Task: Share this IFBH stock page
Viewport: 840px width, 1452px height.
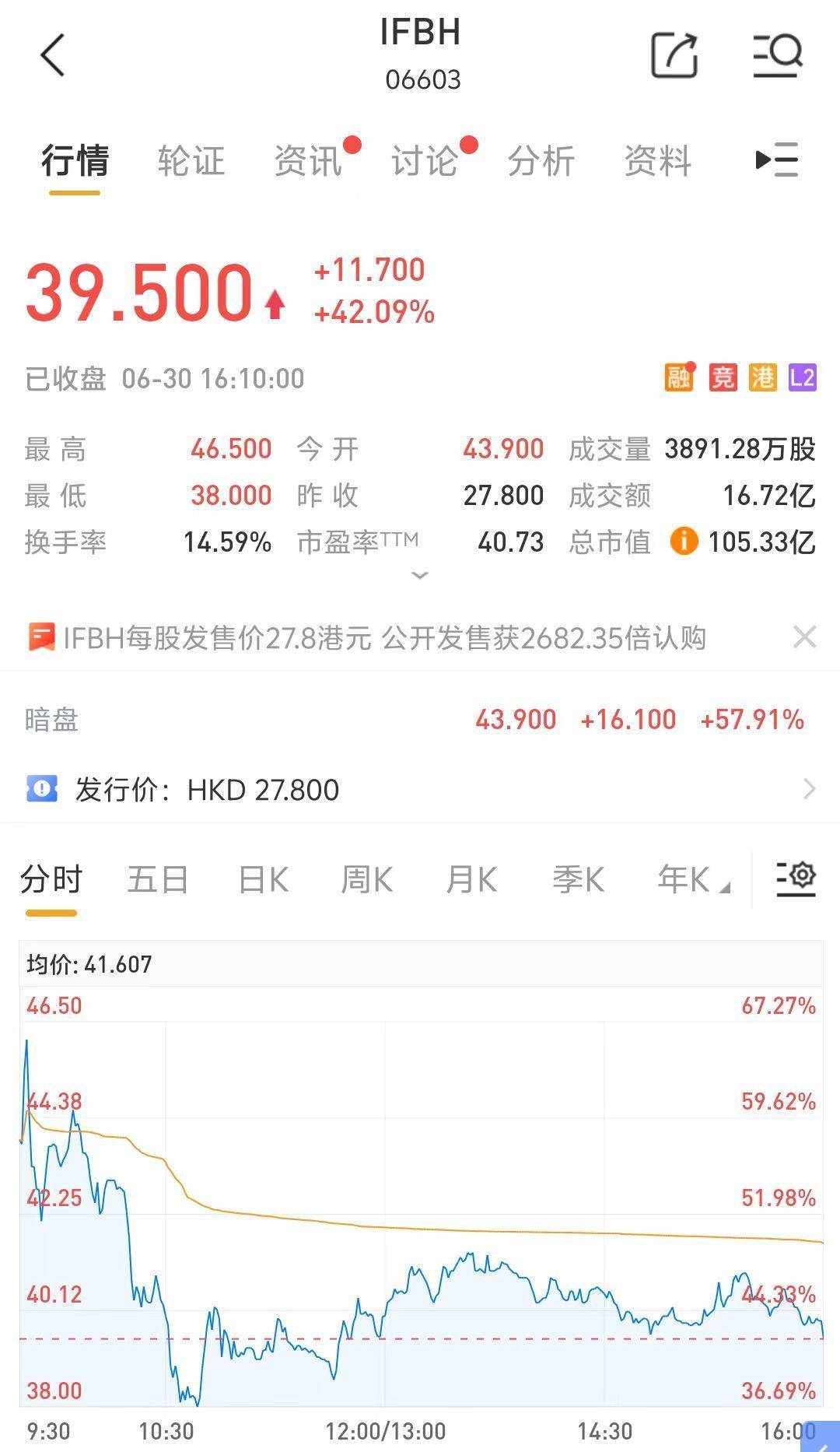Action: 674,54
